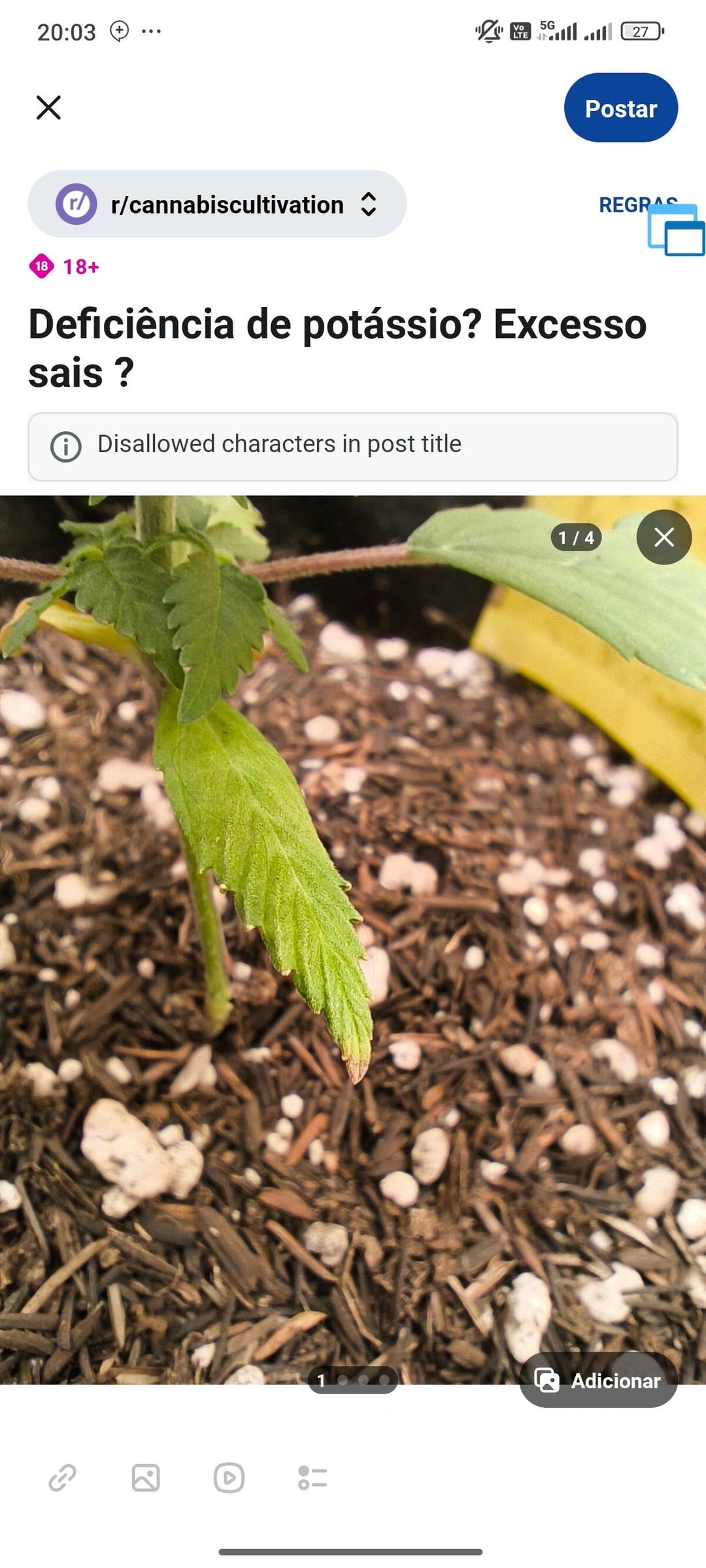Create a poll with the list icon

[312, 1478]
